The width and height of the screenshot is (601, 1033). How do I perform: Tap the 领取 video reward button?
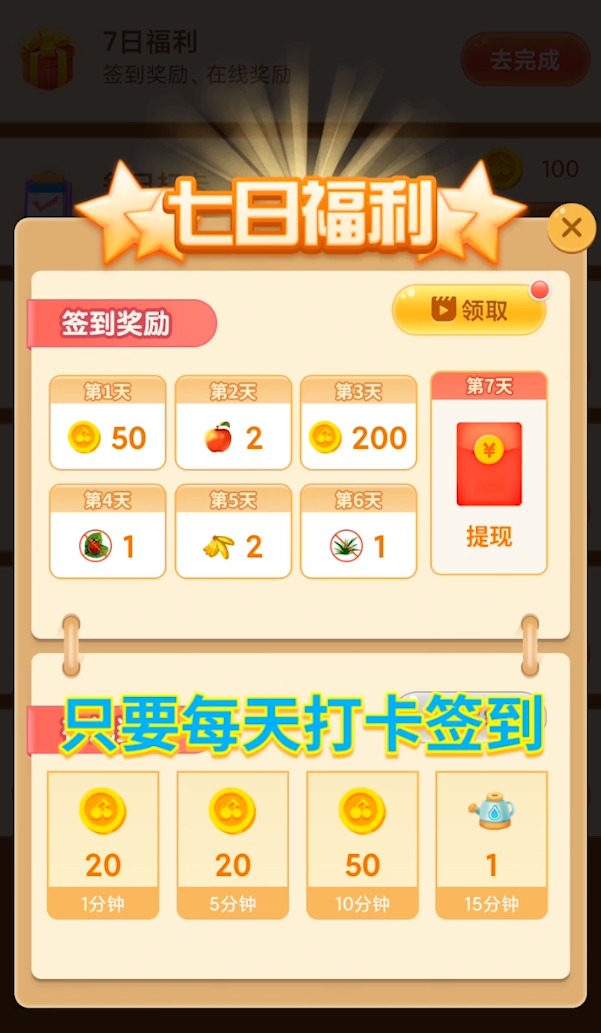pos(469,311)
